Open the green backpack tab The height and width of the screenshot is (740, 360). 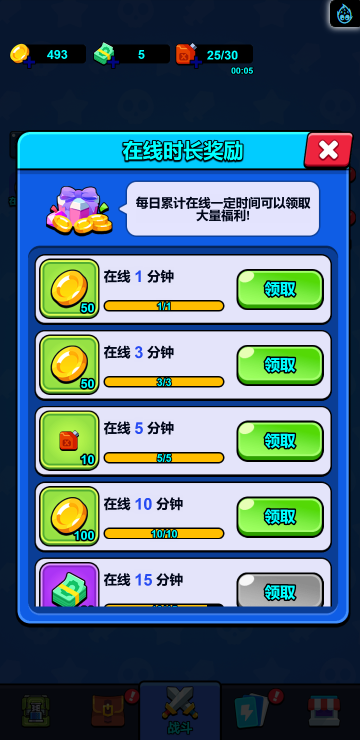pos(36,711)
